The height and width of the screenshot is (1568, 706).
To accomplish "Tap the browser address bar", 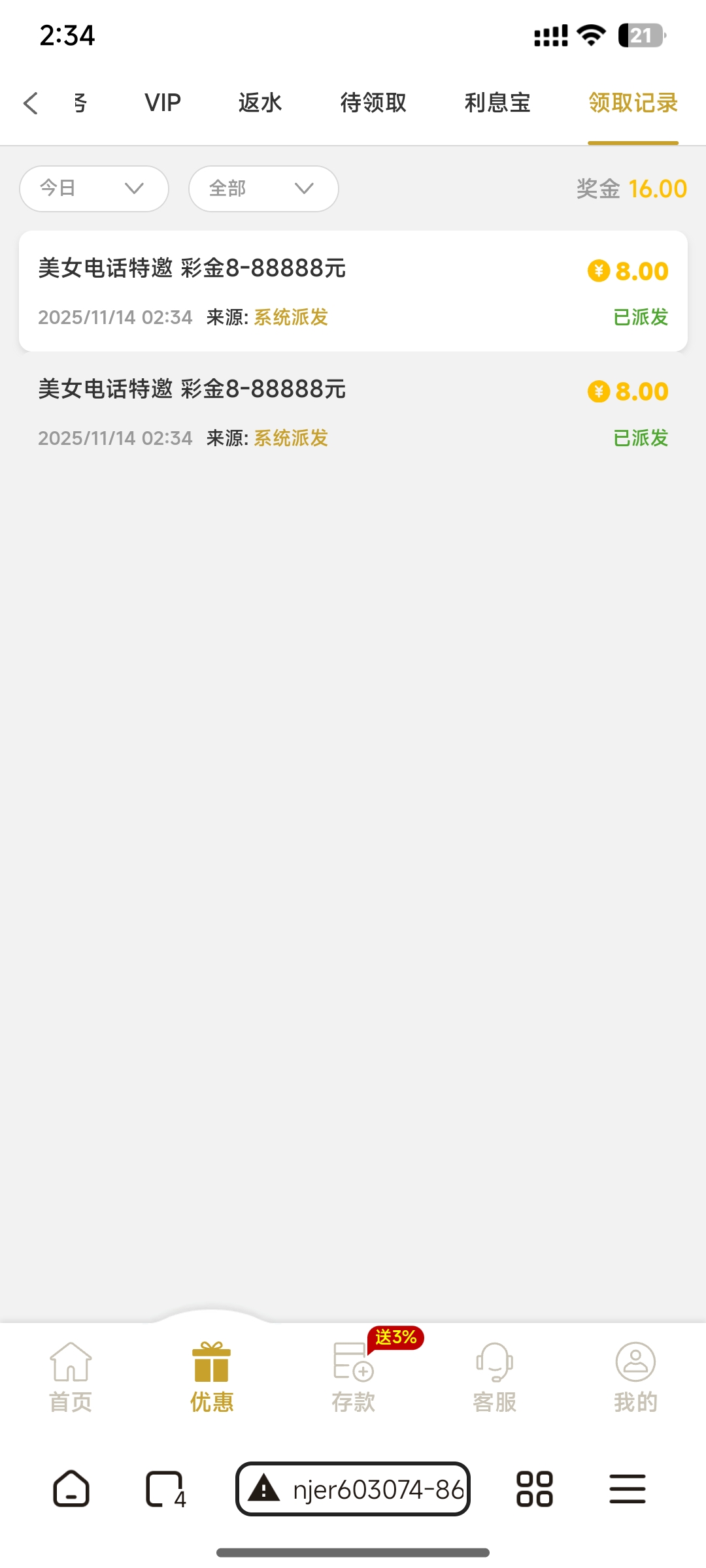I will tap(353, 1489).
